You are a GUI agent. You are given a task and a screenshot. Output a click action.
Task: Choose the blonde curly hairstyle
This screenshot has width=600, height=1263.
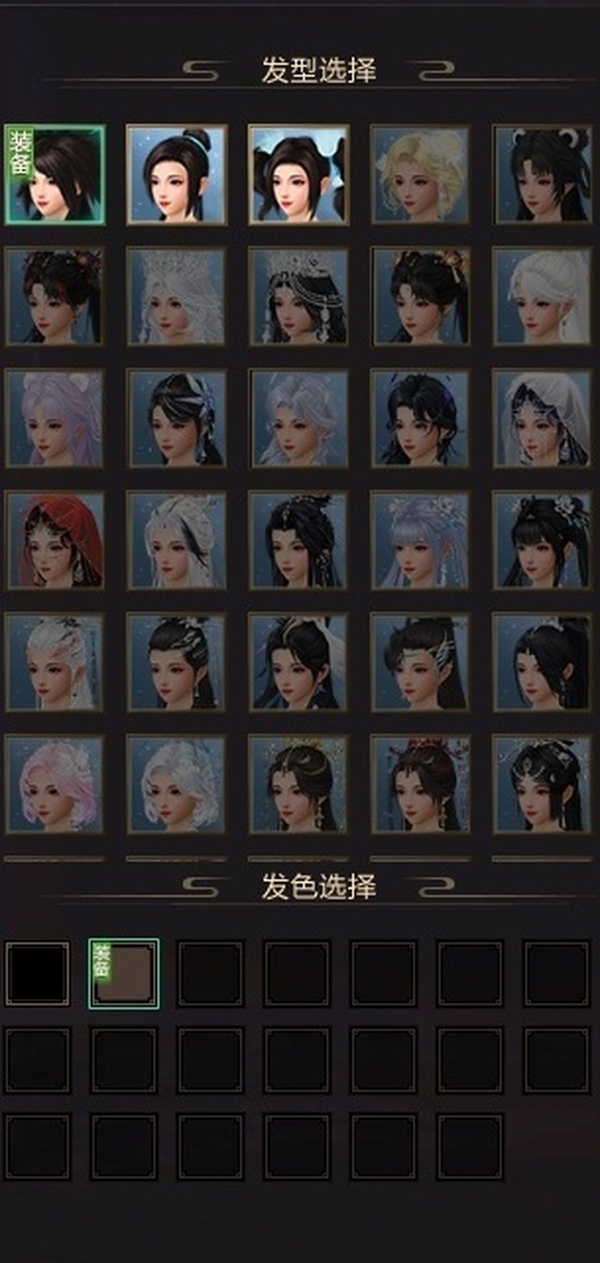tap(420, 175)
